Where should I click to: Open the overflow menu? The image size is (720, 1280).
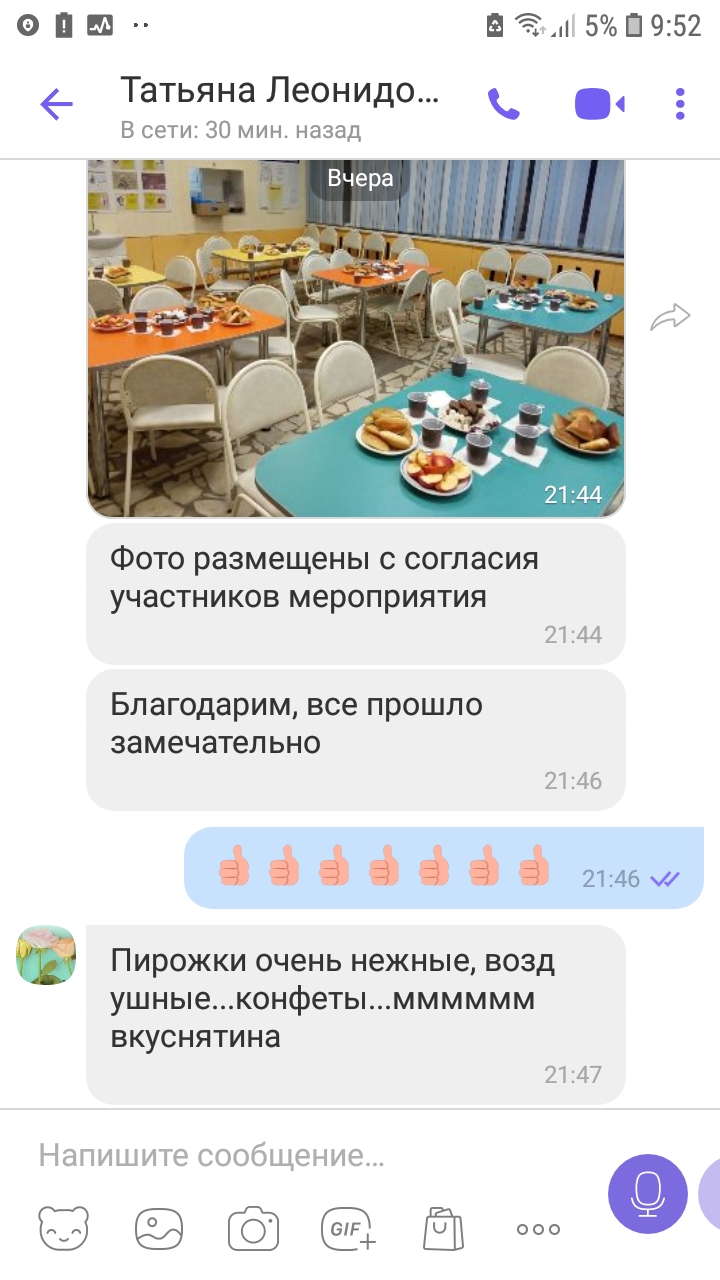(x=680, y=104)
